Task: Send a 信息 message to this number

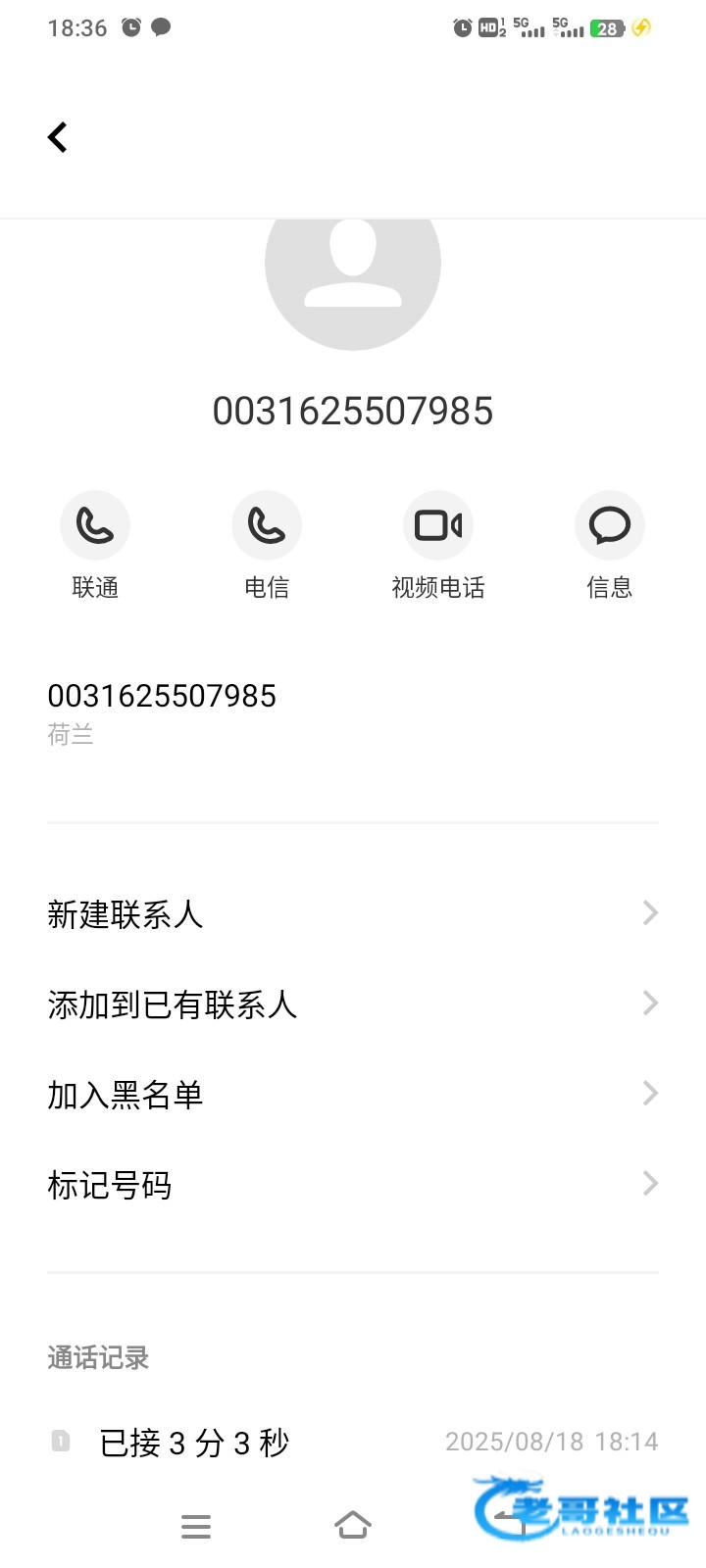Action: (609, 526)
